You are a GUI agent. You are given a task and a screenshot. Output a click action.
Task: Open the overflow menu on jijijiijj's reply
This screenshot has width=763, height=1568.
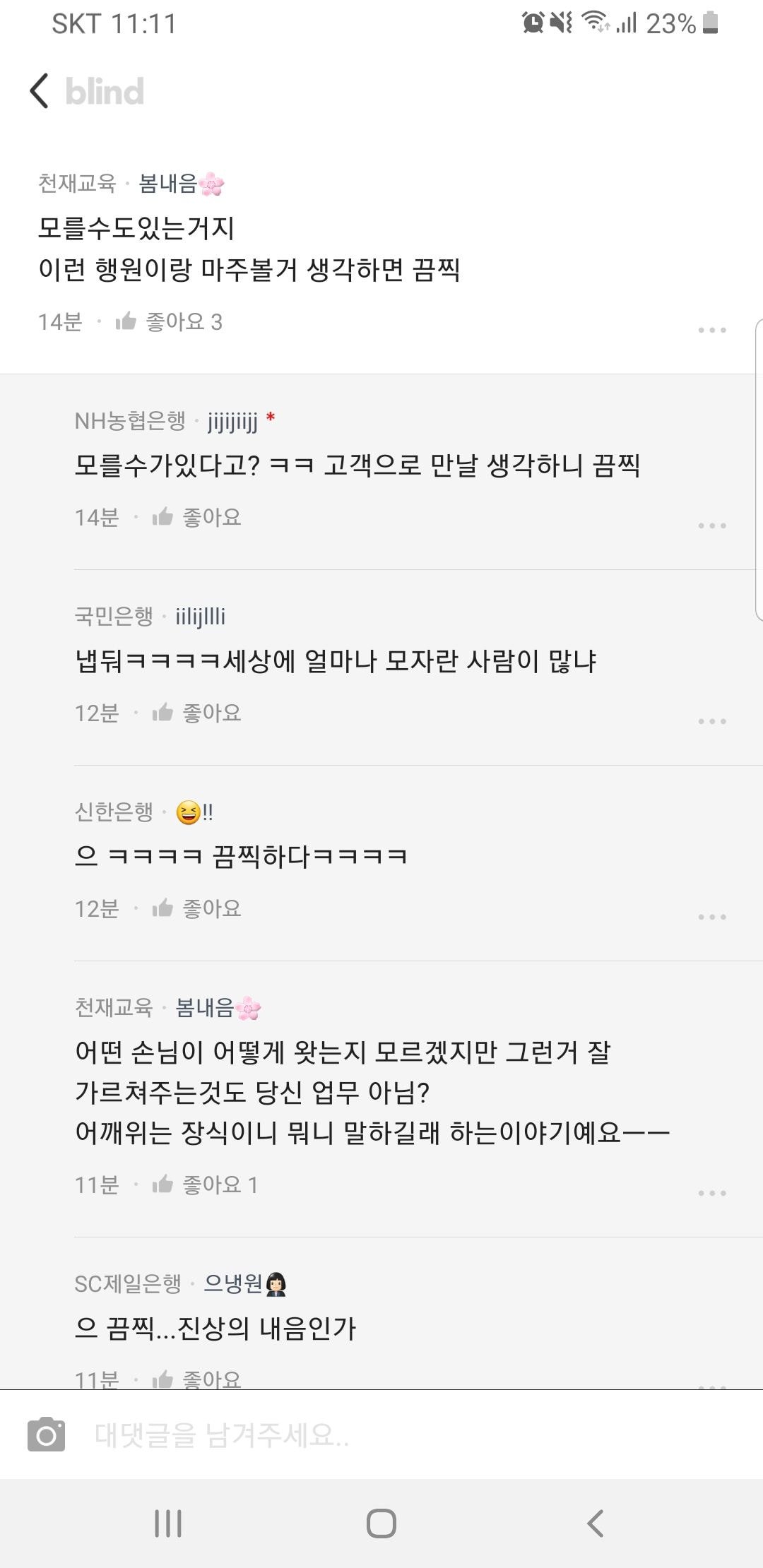click(x=711, y=525)
